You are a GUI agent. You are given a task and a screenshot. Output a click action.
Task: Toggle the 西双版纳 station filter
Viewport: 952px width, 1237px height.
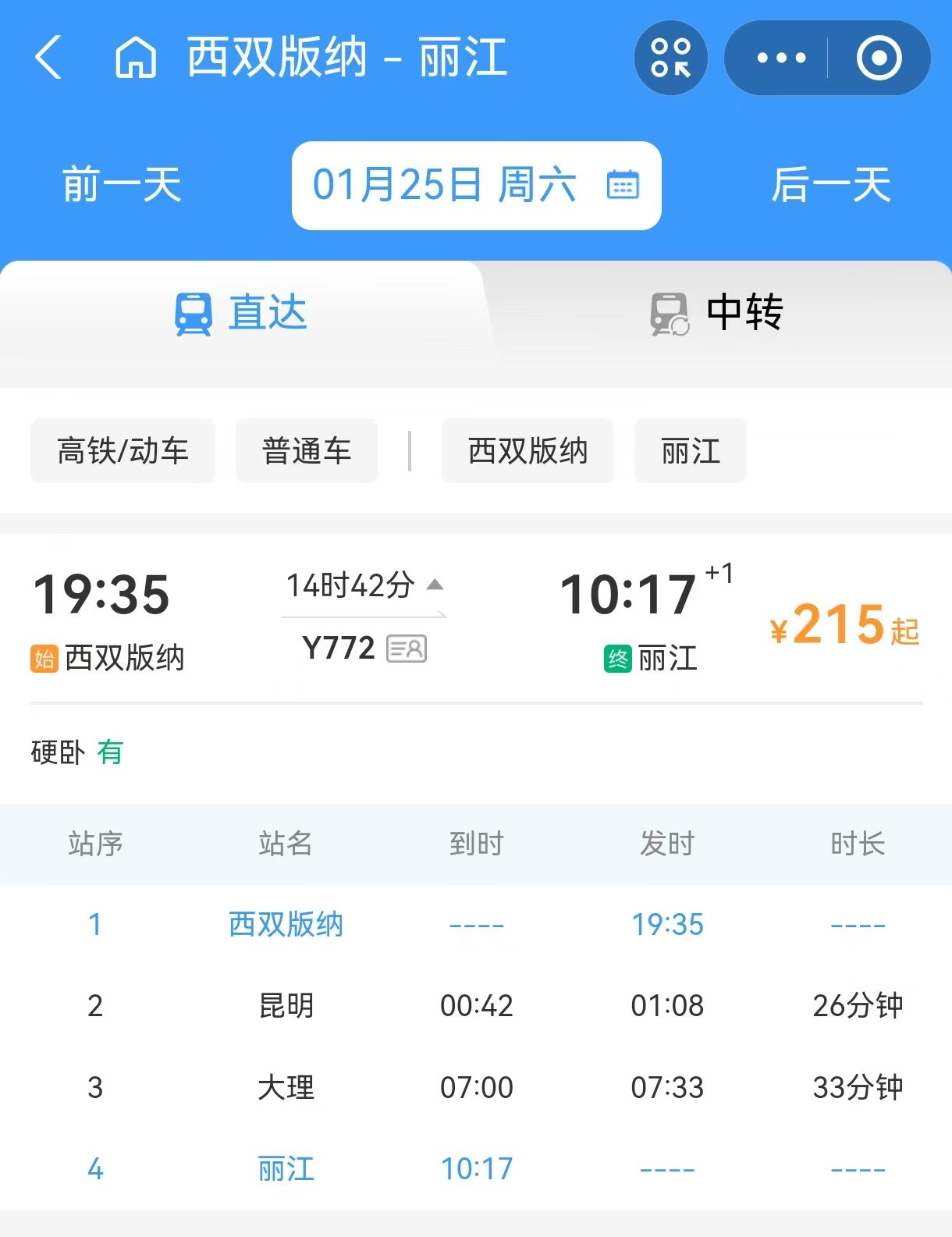click(527, 451)
